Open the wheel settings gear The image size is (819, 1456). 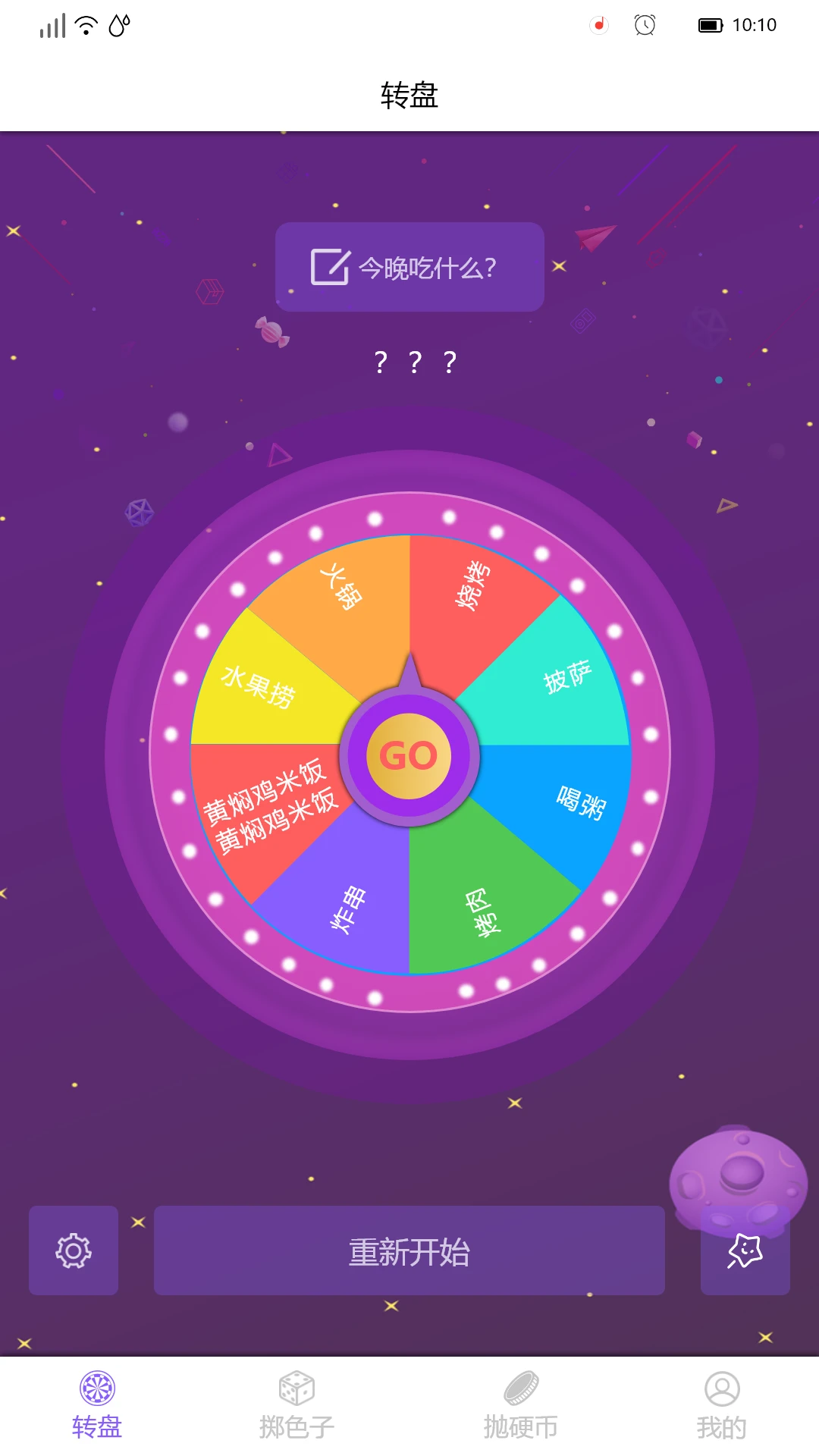(74, 1250)
